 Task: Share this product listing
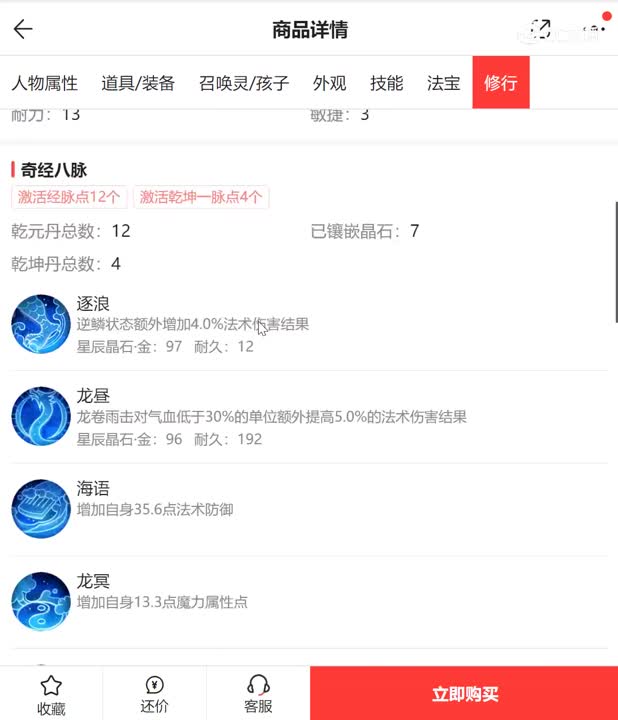[541, 29]
